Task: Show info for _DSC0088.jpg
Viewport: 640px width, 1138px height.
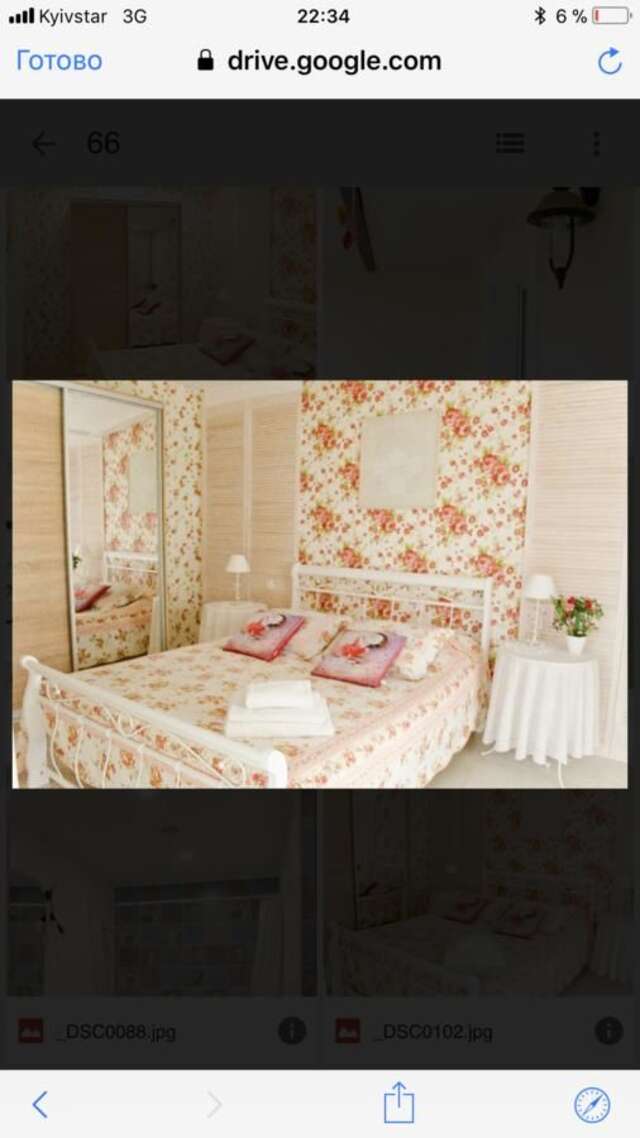Action: [x=292, y=1031]
